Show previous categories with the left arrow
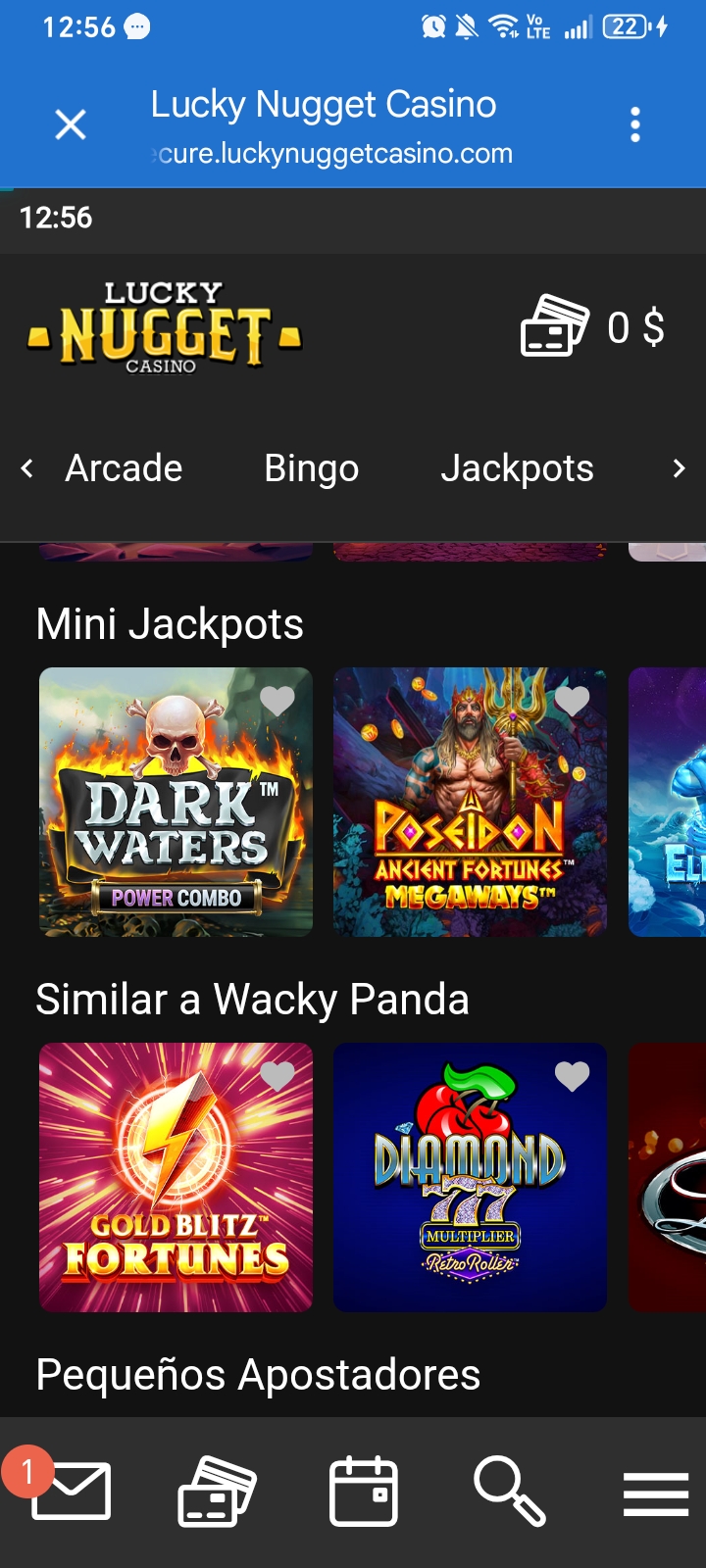Viewport: 706px width, 1568px height. point(27,468)
